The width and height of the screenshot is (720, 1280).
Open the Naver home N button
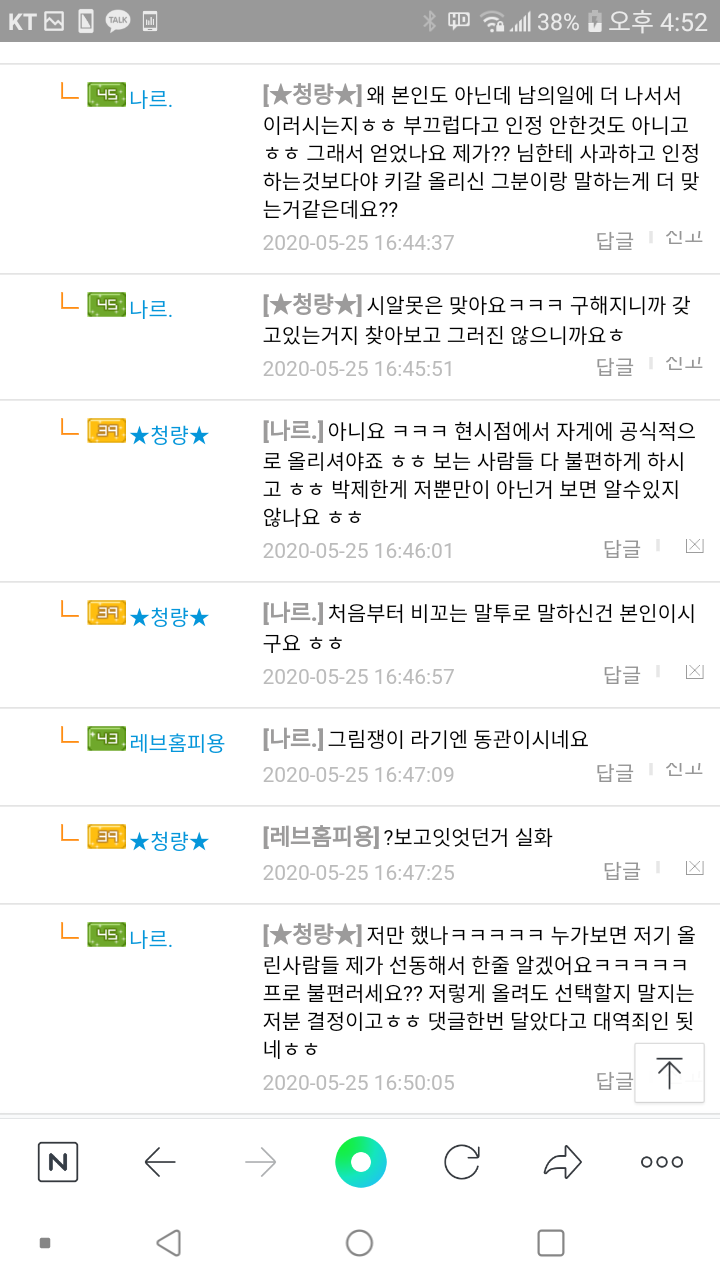pyautogui.click(x=58, y=1162)
